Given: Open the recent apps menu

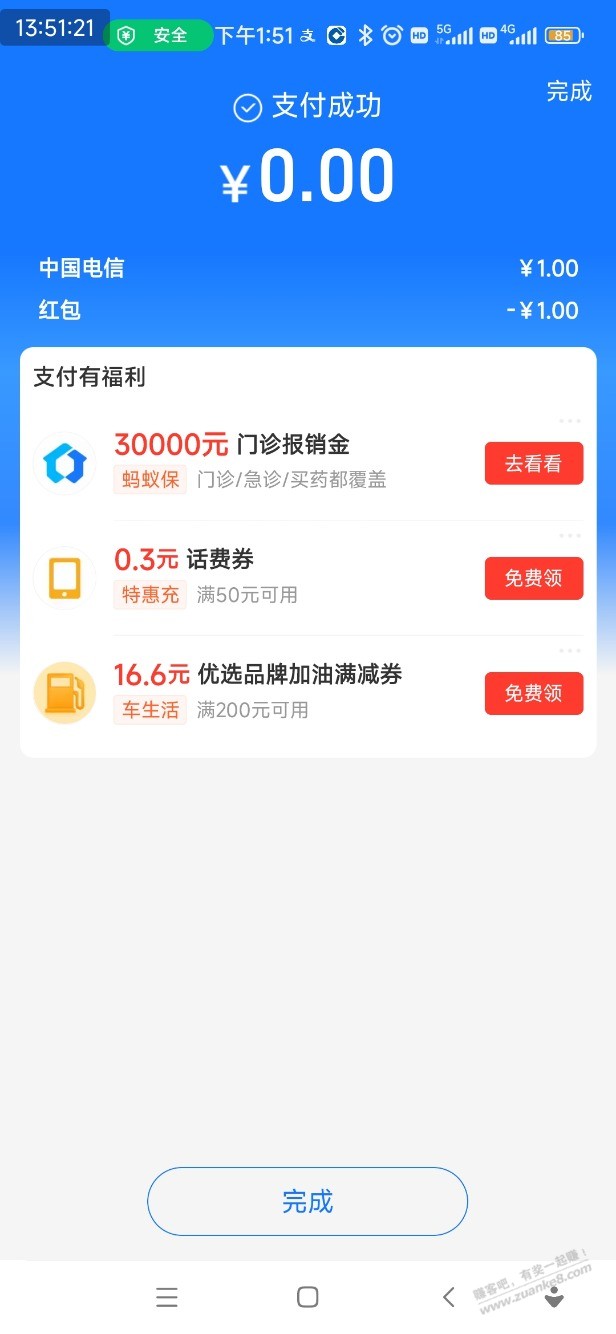Looking at the screenshot, I should pyautogui.click(x=167, y=1297).
